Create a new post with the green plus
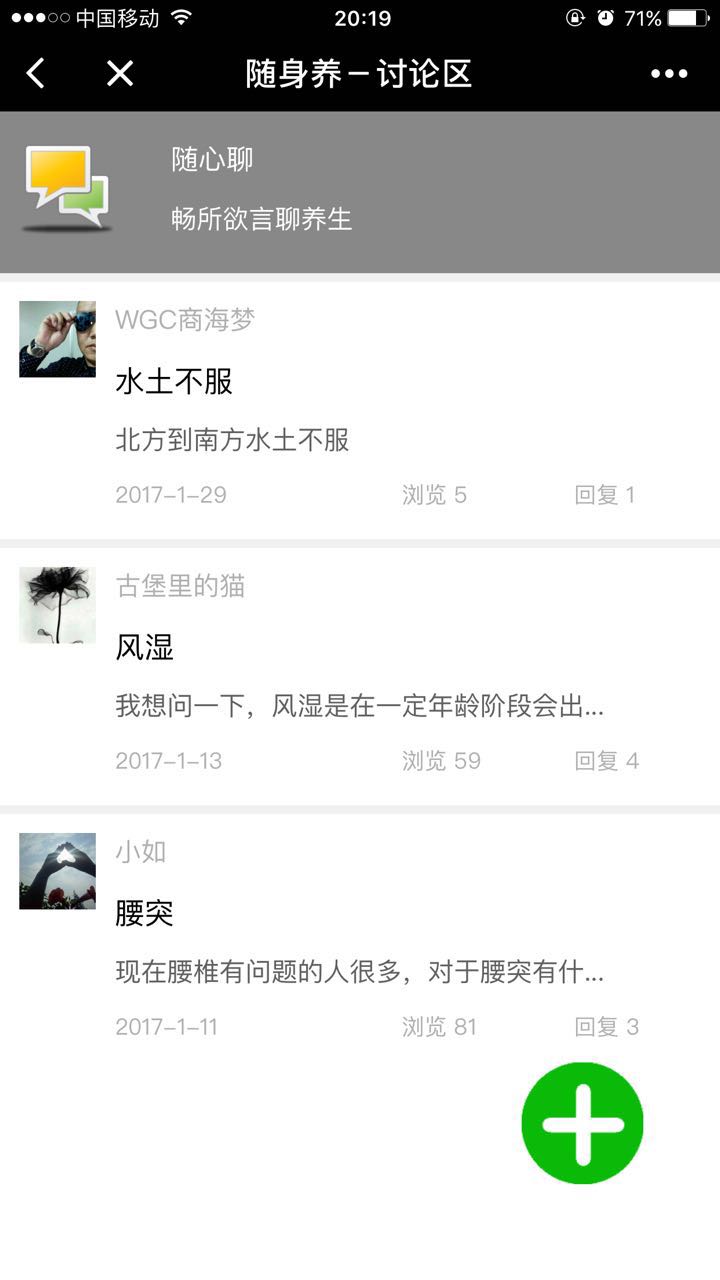 pos(582,1123)
